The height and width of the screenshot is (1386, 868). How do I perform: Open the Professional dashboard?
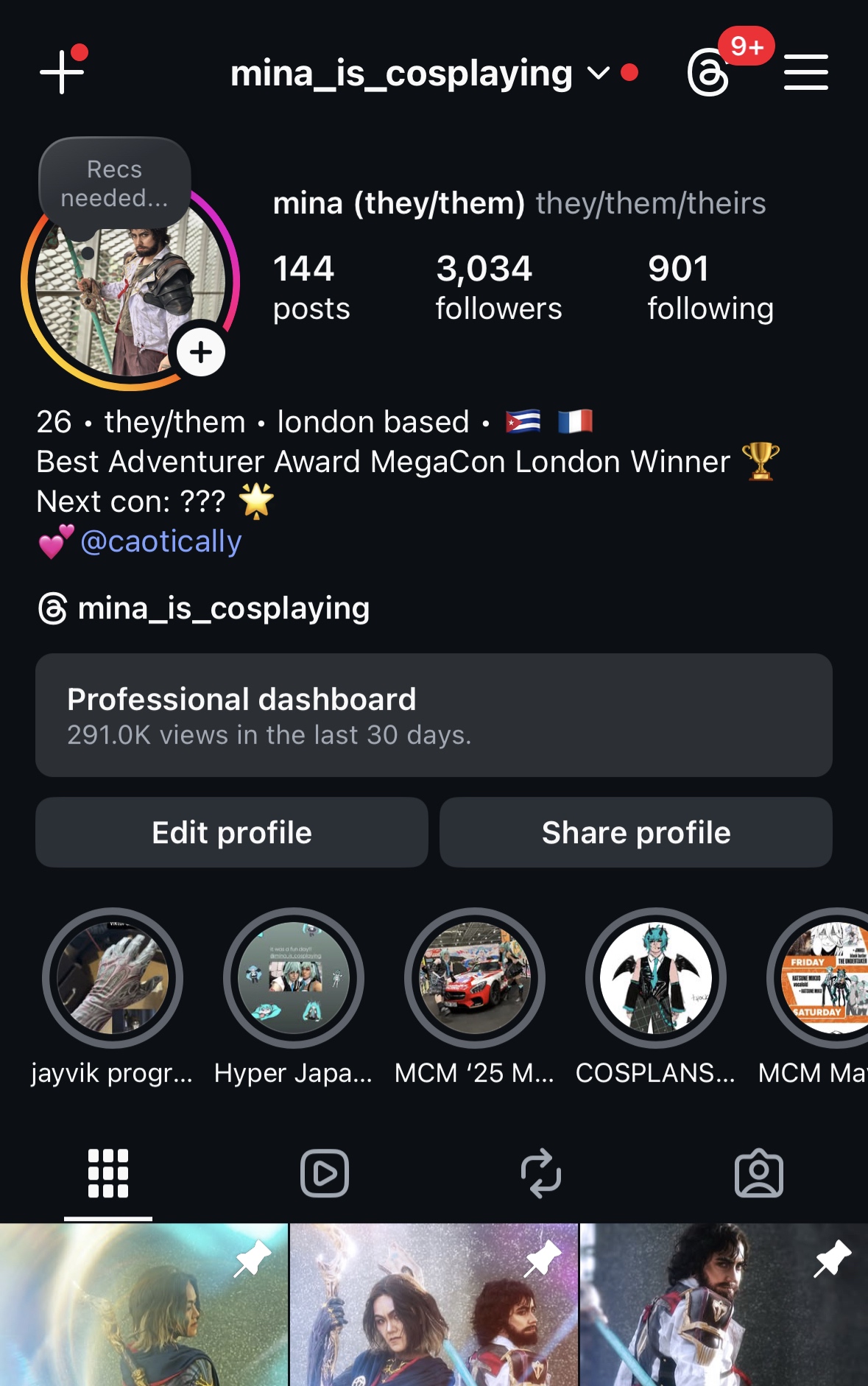434,715
